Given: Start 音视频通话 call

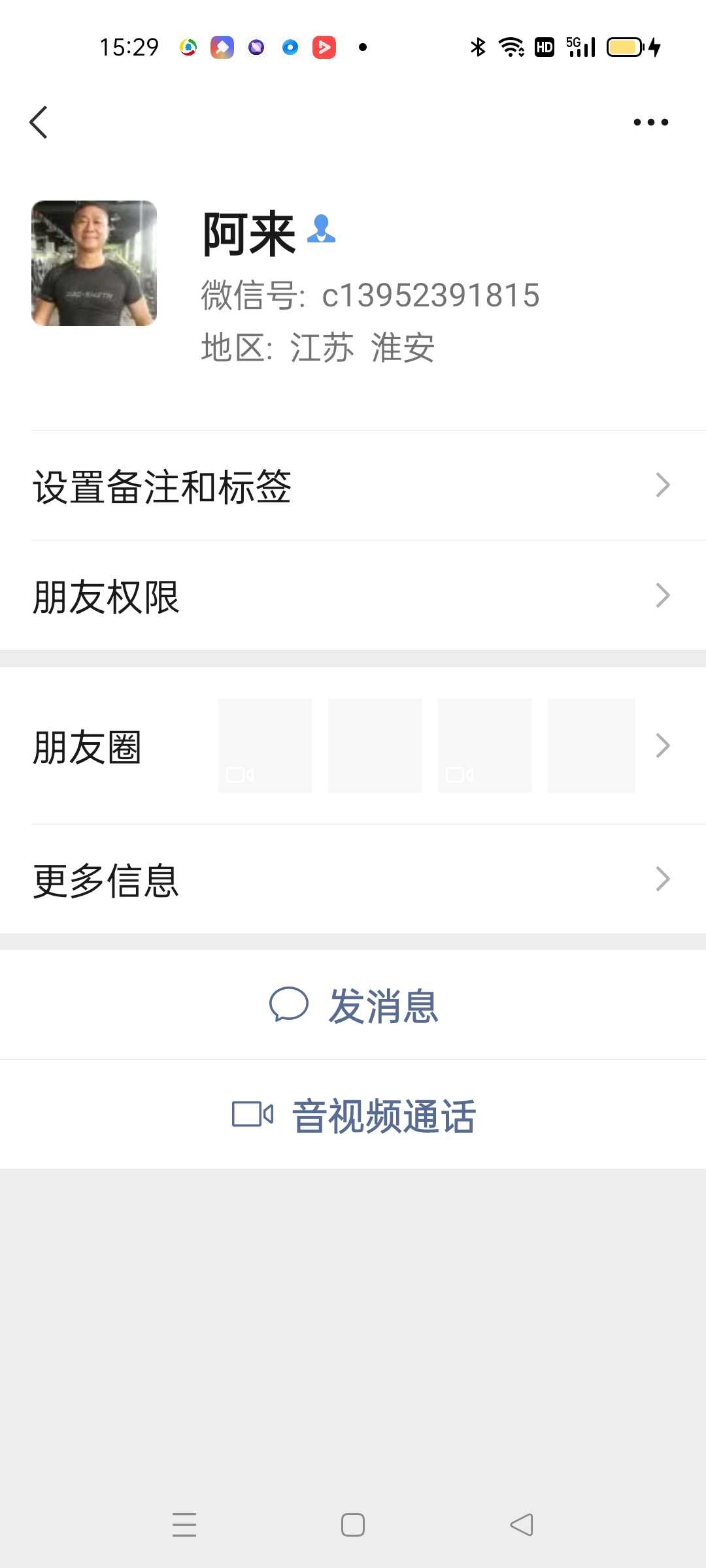Looking at the screenshot, I should [353, 1115].
